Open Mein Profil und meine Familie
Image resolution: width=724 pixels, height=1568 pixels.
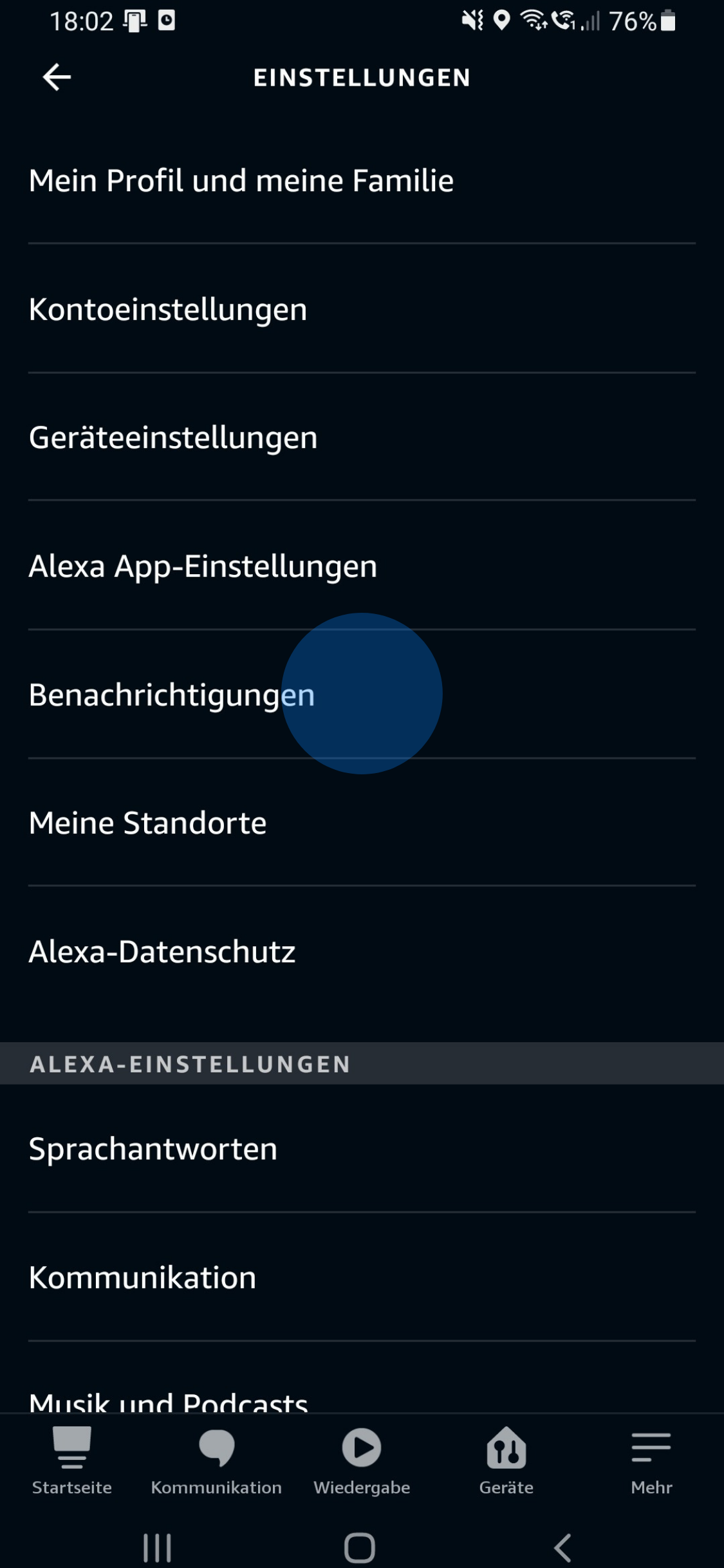[x=241, y=180]
